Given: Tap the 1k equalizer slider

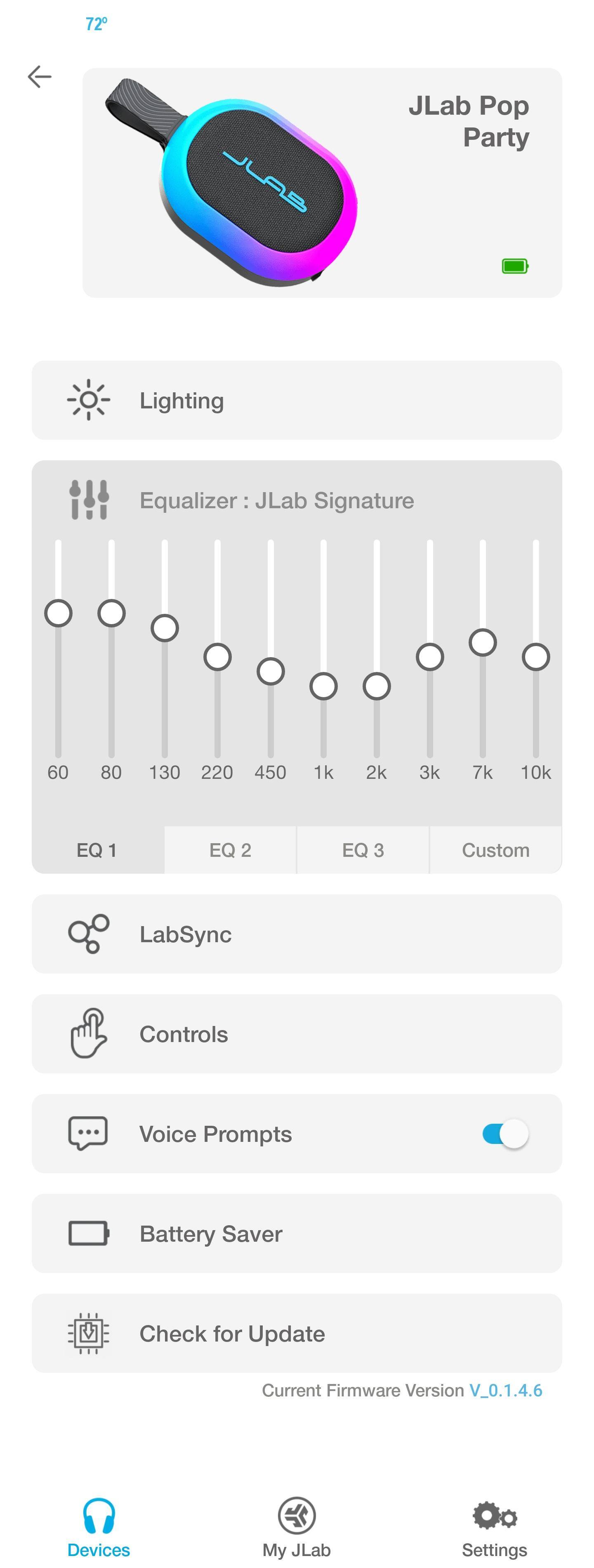Looking at the screenshot, I should coord(324,686).
